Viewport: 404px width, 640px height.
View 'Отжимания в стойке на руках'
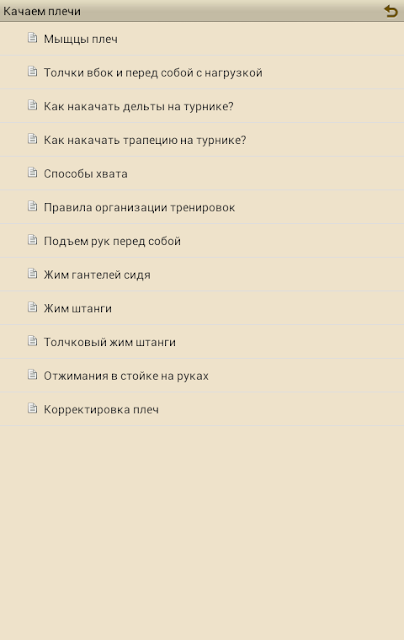[x=202, y=376]
